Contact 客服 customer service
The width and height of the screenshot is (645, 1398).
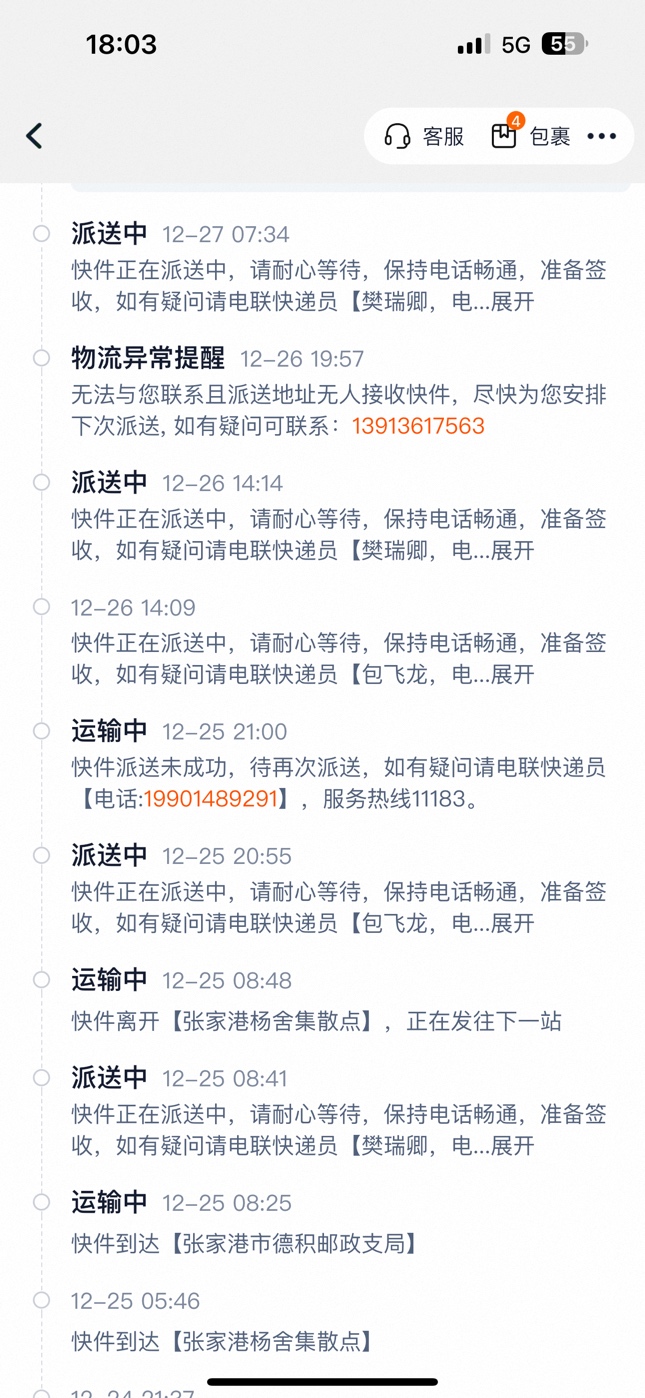point(425,137)
